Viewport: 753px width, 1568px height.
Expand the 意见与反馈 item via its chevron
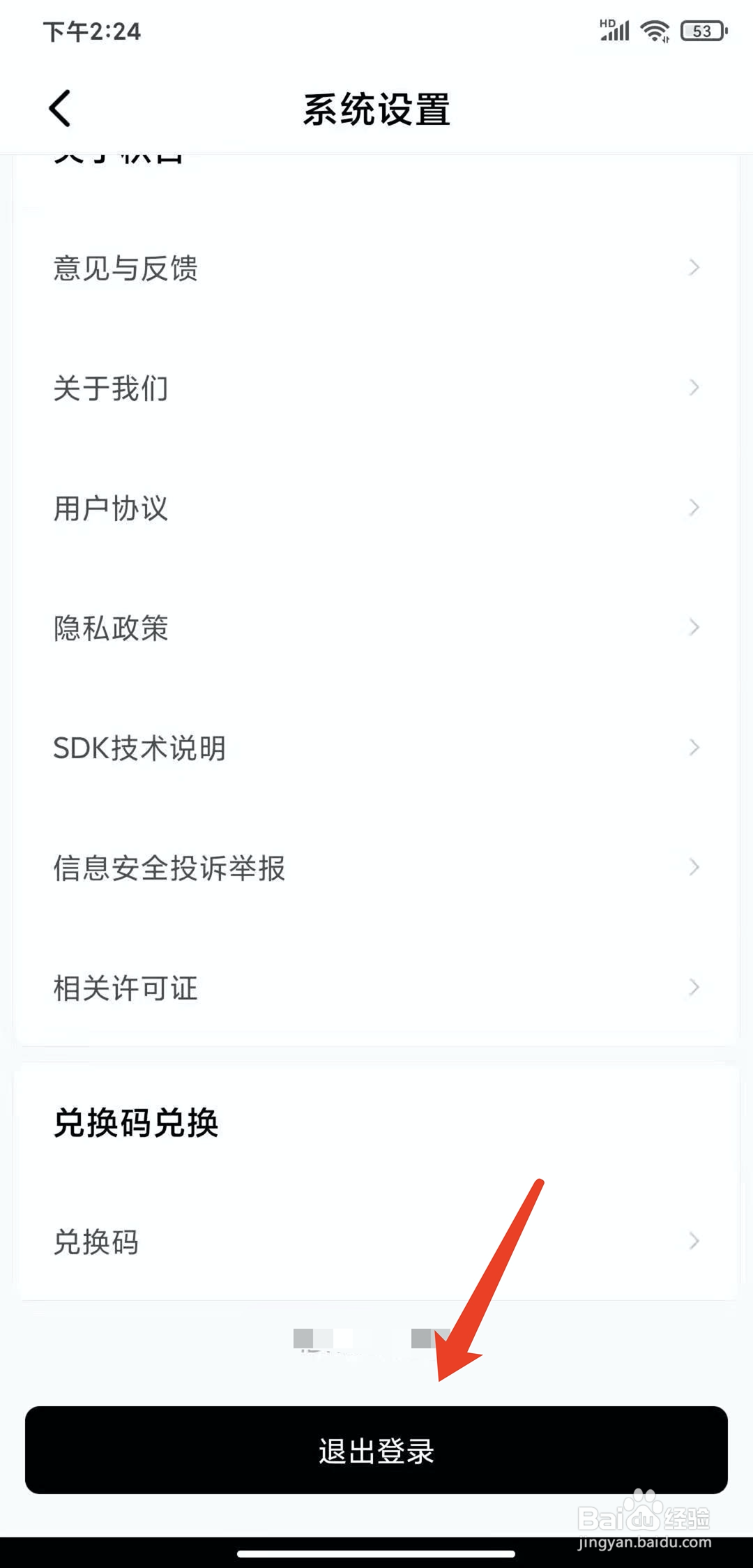[693, 267]
